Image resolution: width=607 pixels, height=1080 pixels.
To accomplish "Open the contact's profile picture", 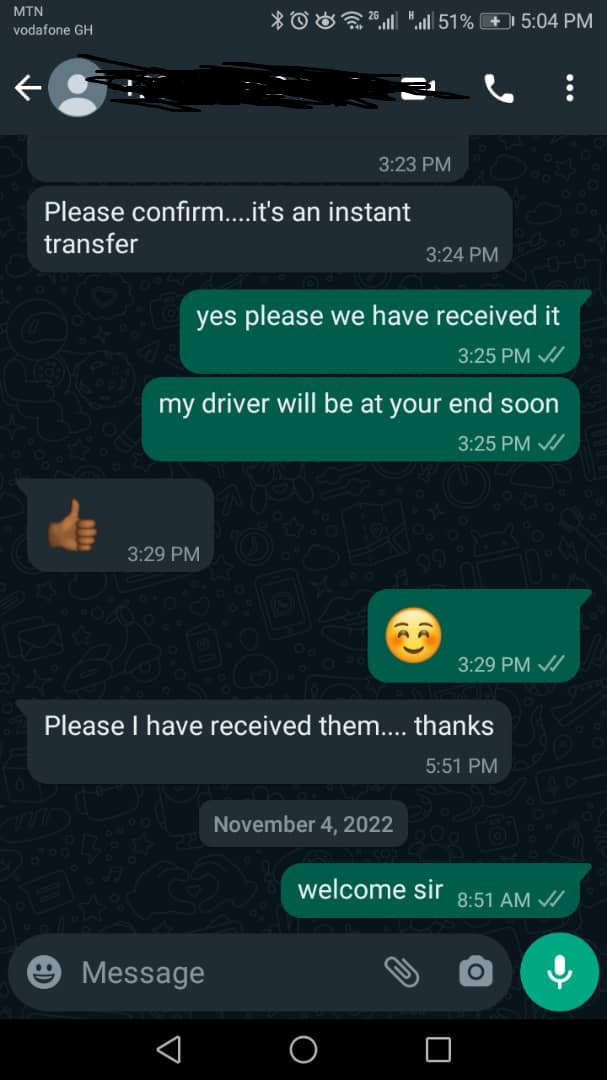I will (76, 89).
